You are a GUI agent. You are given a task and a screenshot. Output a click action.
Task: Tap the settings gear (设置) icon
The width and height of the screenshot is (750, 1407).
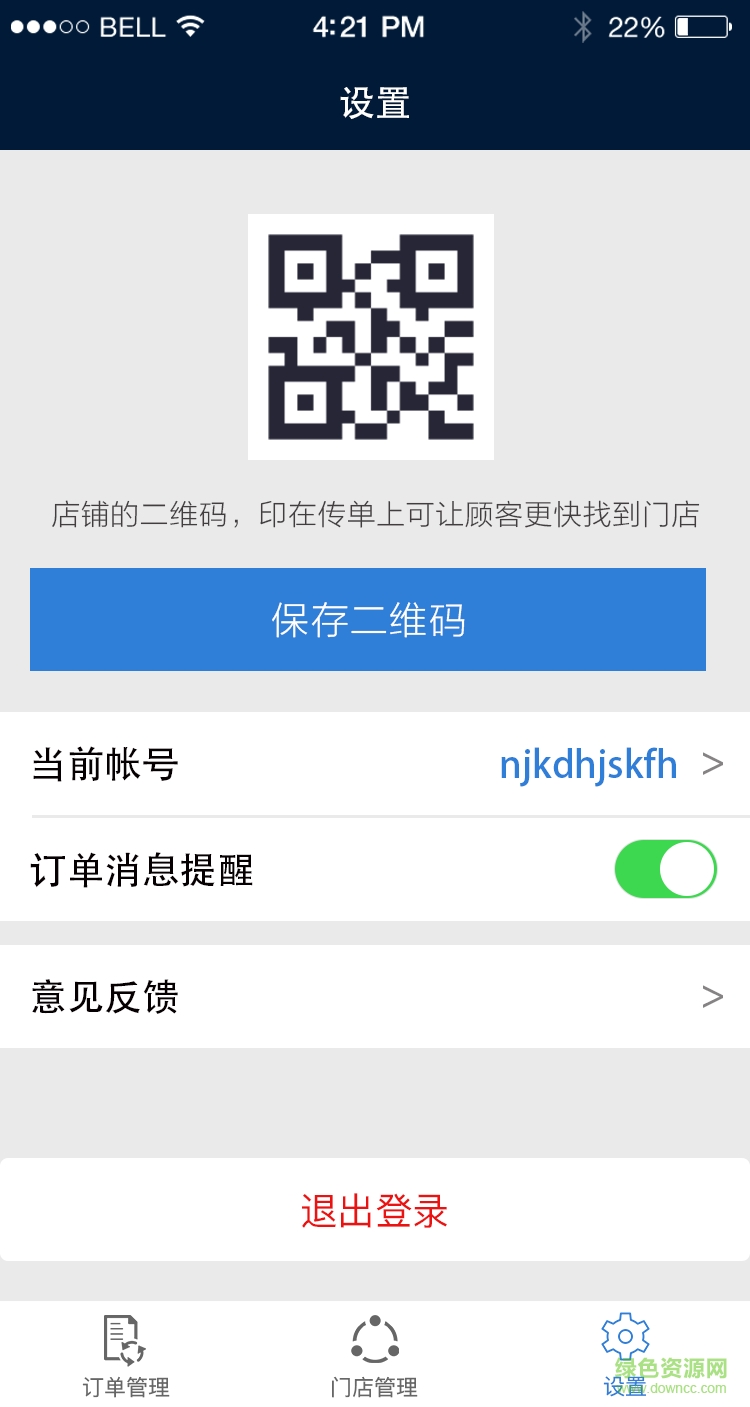pyautogui.click(x=624, y=1335)
